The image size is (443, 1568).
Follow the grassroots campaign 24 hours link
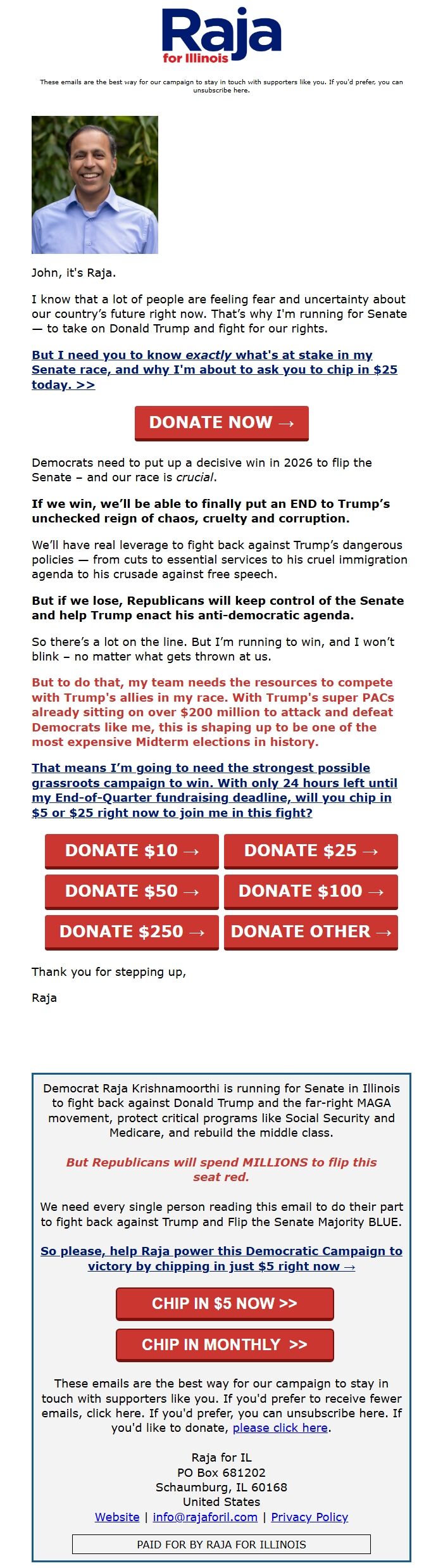click(x=214, y=790)
